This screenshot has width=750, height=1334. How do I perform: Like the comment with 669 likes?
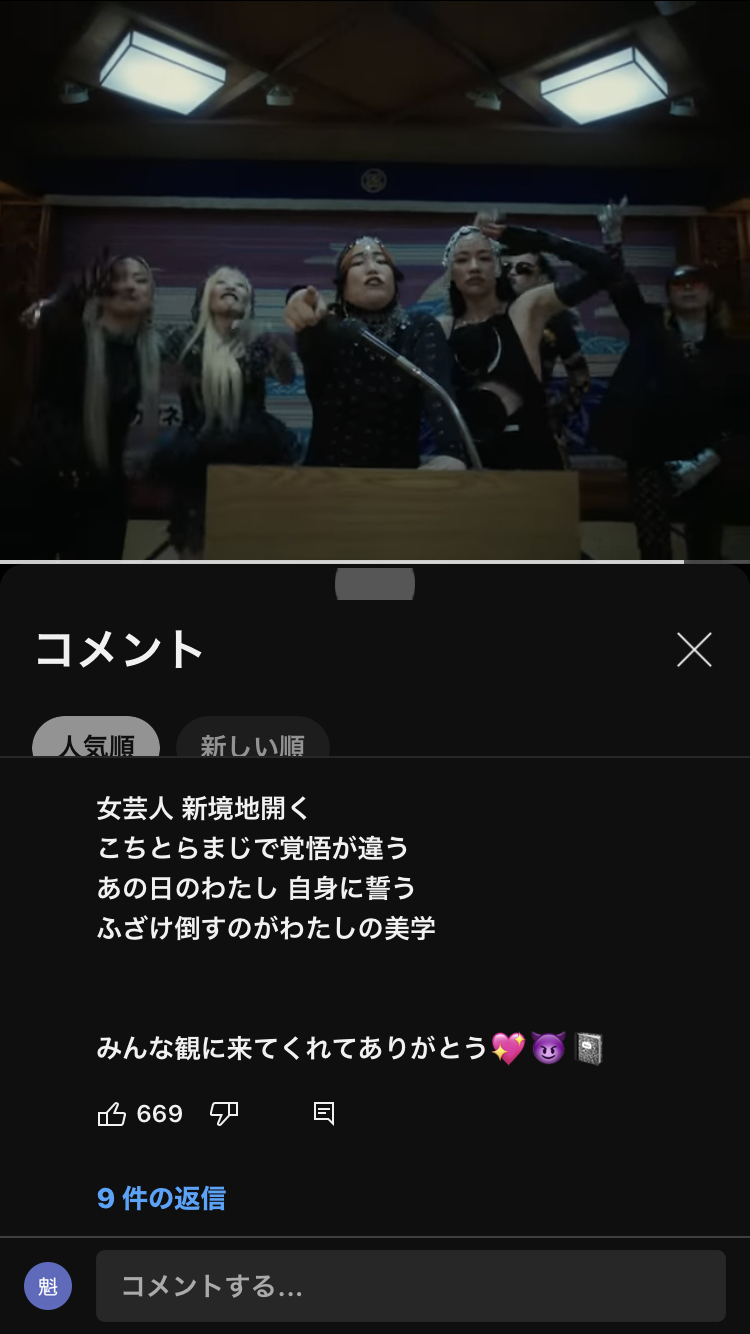[x=112, y=1114]
